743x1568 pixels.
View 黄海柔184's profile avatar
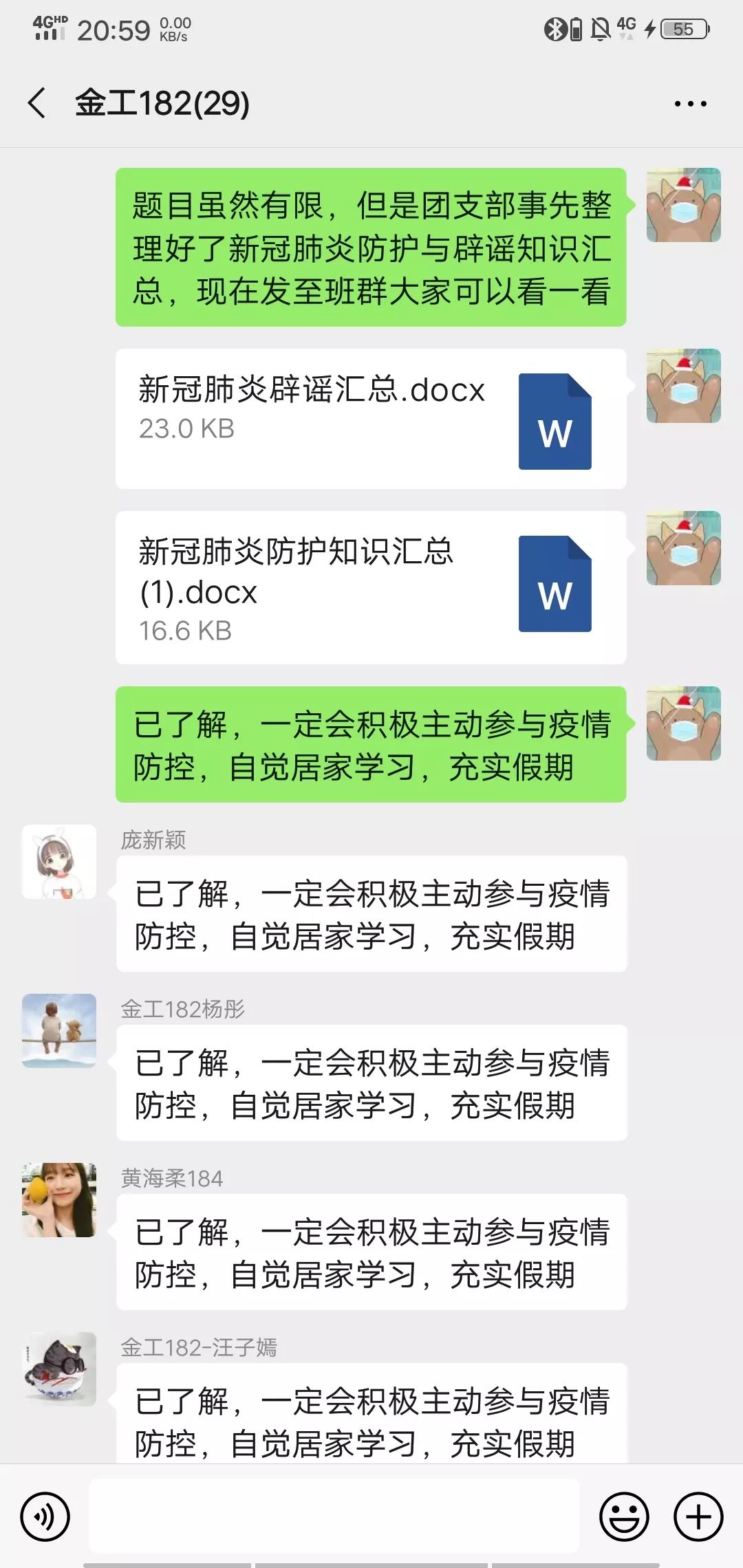pyautogui.click(x=59, y=1200)
